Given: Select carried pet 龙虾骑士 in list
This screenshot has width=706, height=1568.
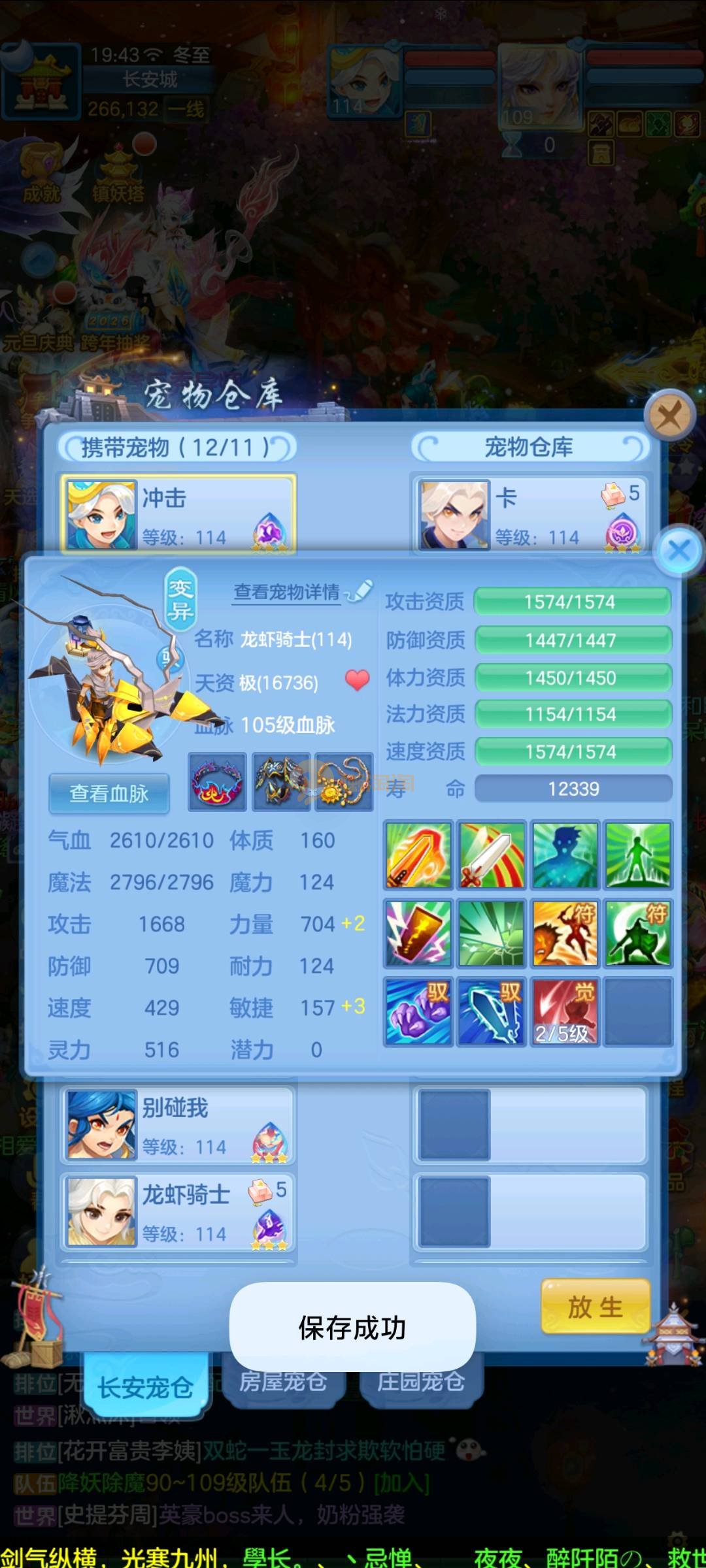Looking at the screenshot, I should pyautogui.click(x=178, y=1213).
